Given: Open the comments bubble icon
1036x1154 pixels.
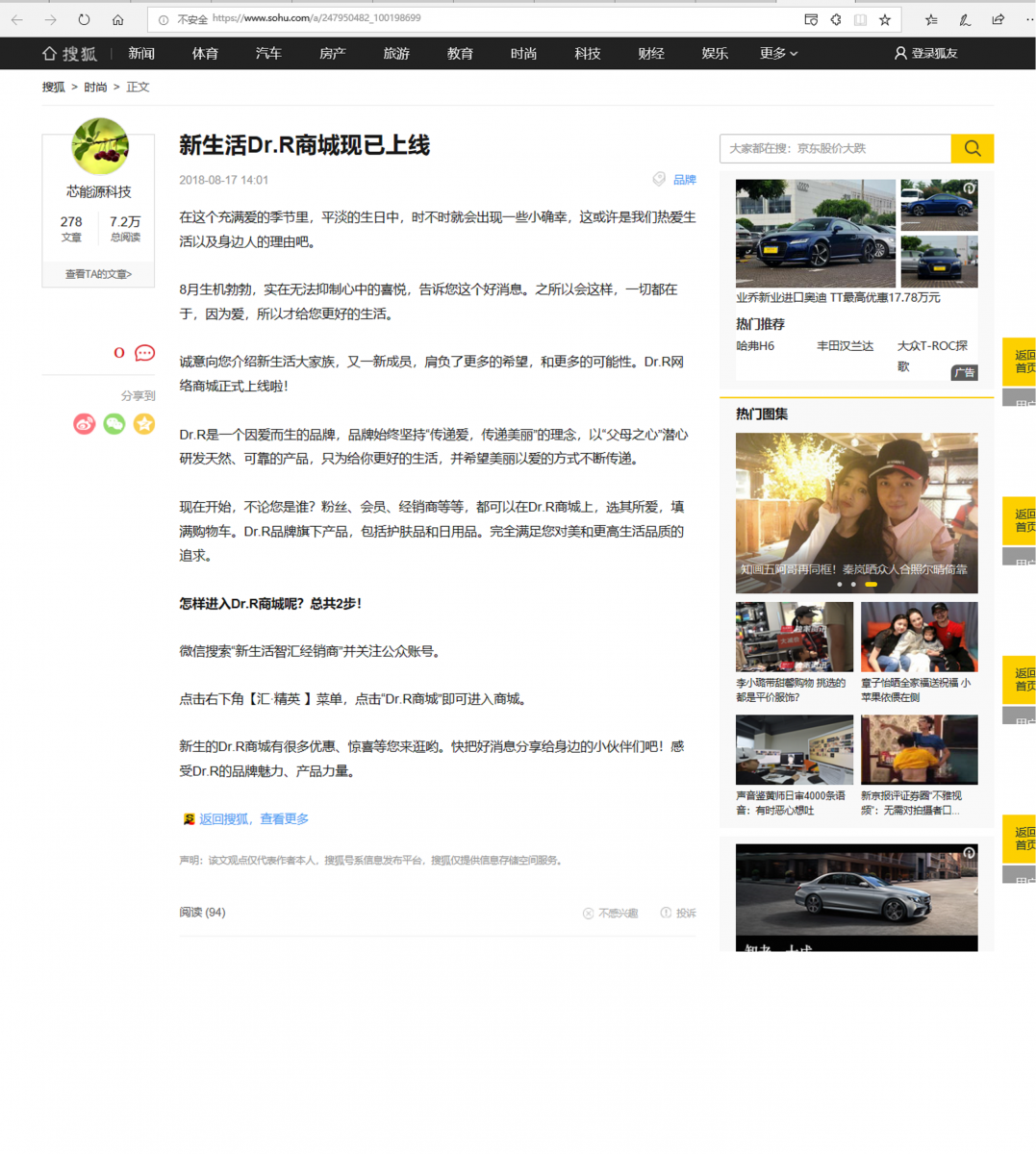Looking at the screenshot, I should pyautogui.click(x=144, y=353).
